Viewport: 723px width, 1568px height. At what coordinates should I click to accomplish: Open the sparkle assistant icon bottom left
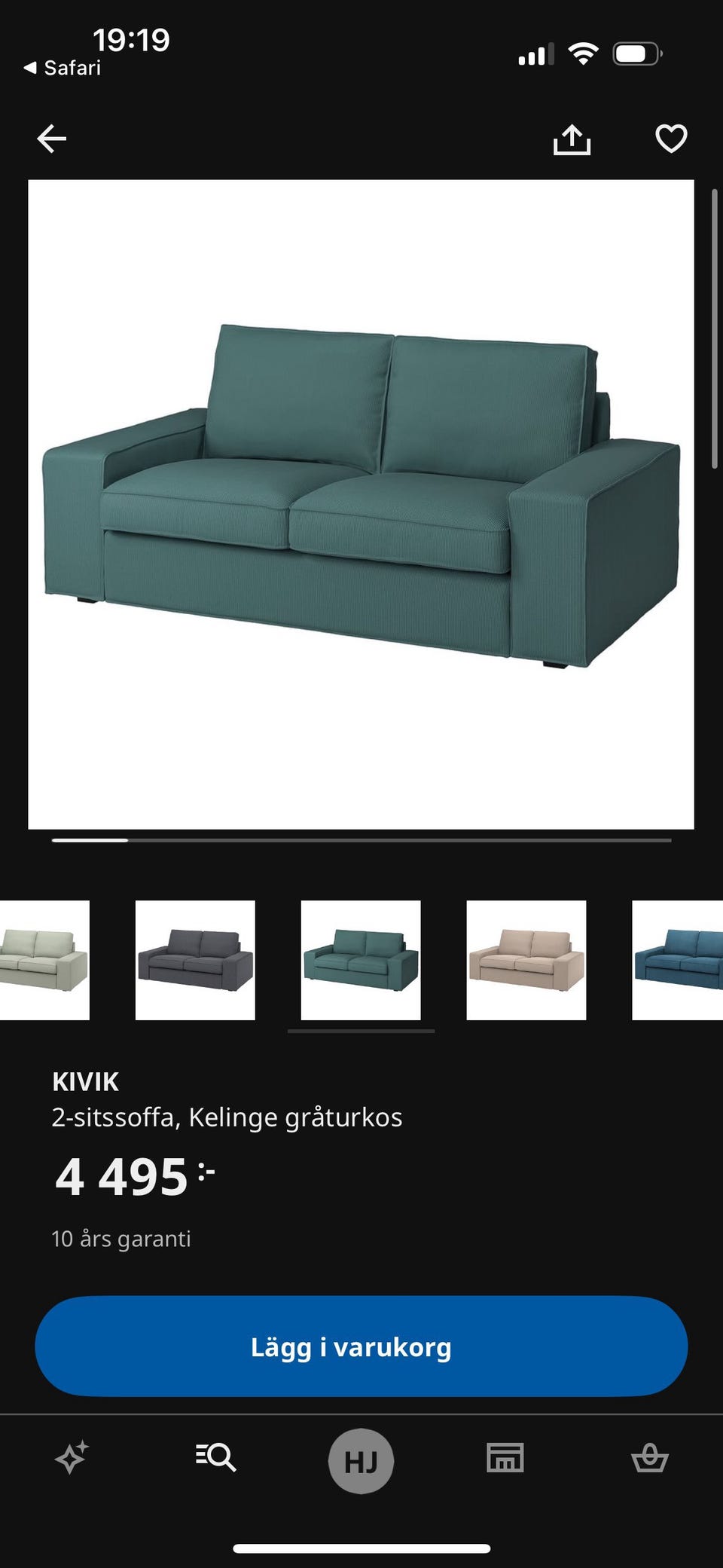pos(72,1459)
